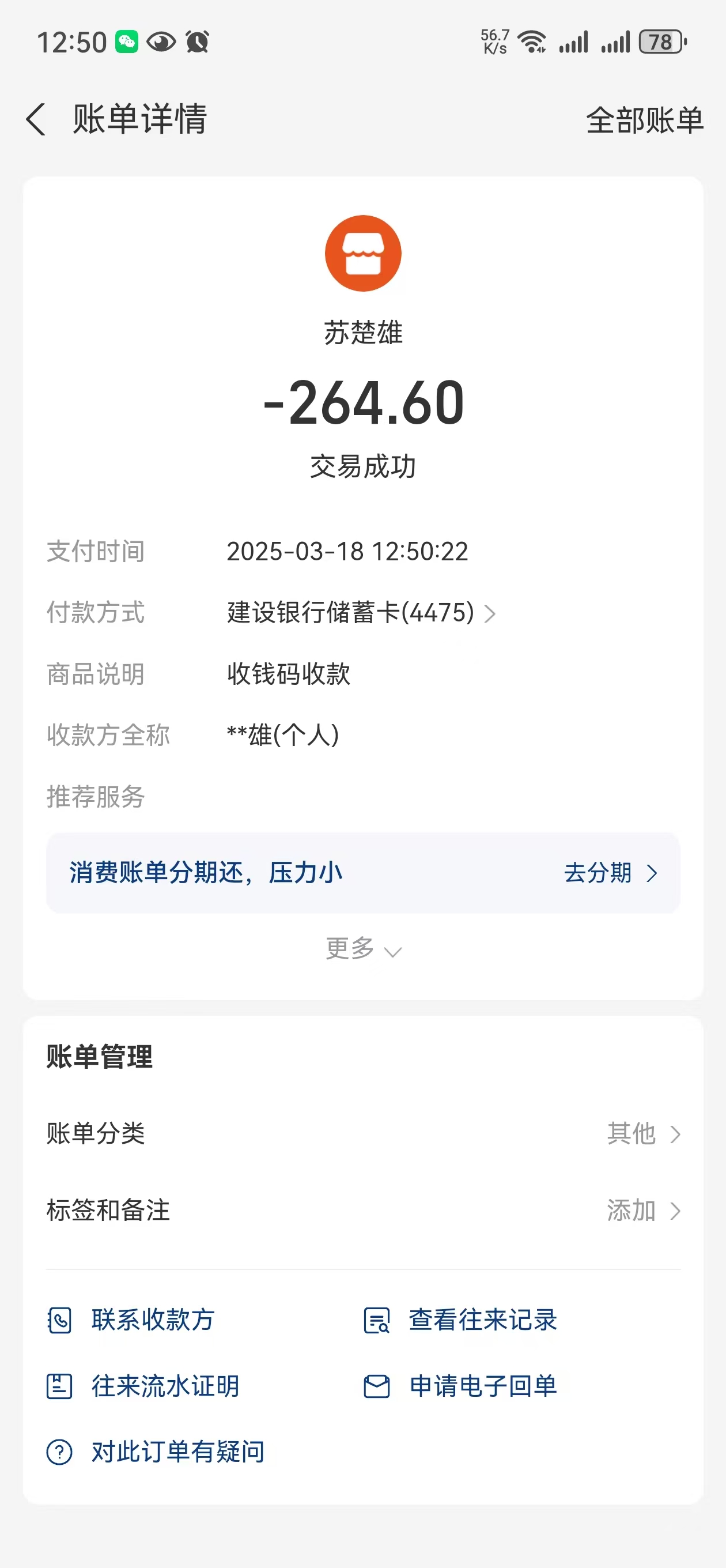
Task: Tap 去分期 on the installment banner
Action: coord(610,873)
